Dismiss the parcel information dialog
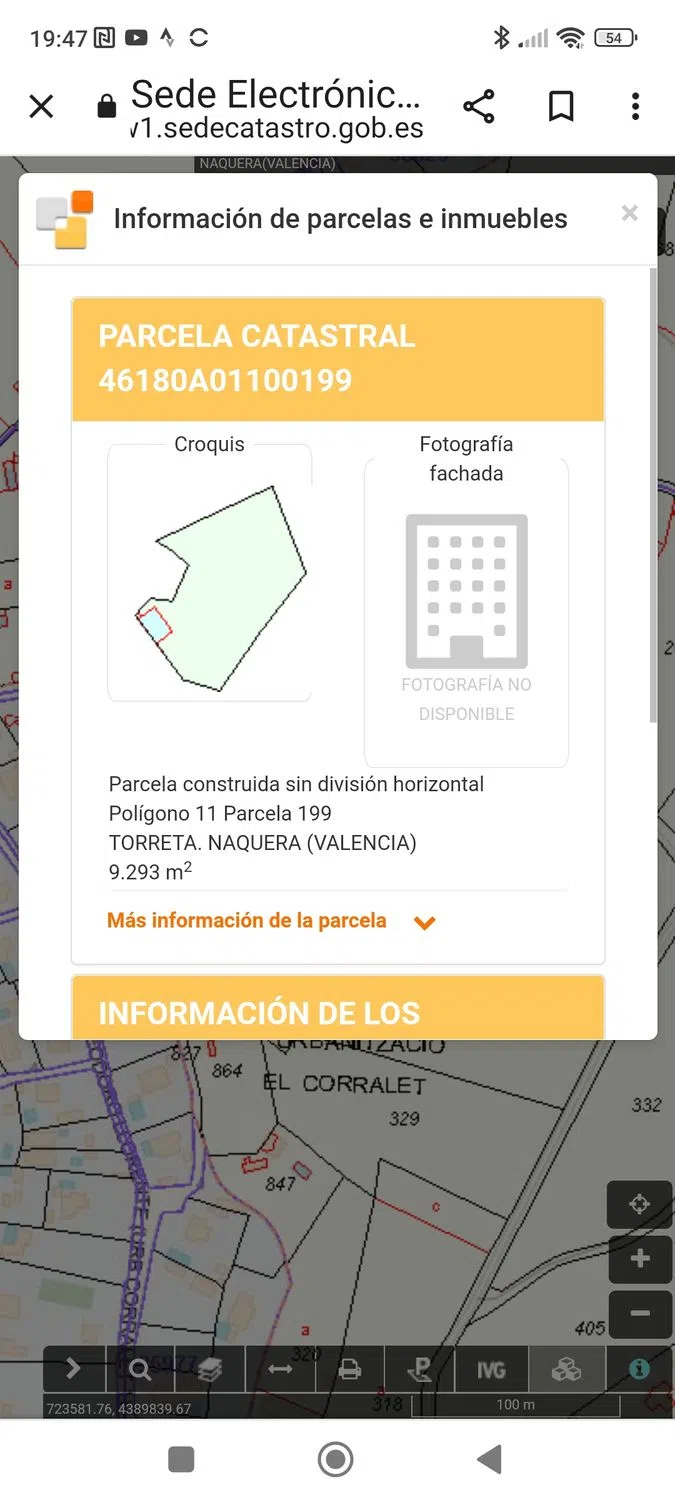Viewport: 675px width, 1500px height. coord(629,212)
